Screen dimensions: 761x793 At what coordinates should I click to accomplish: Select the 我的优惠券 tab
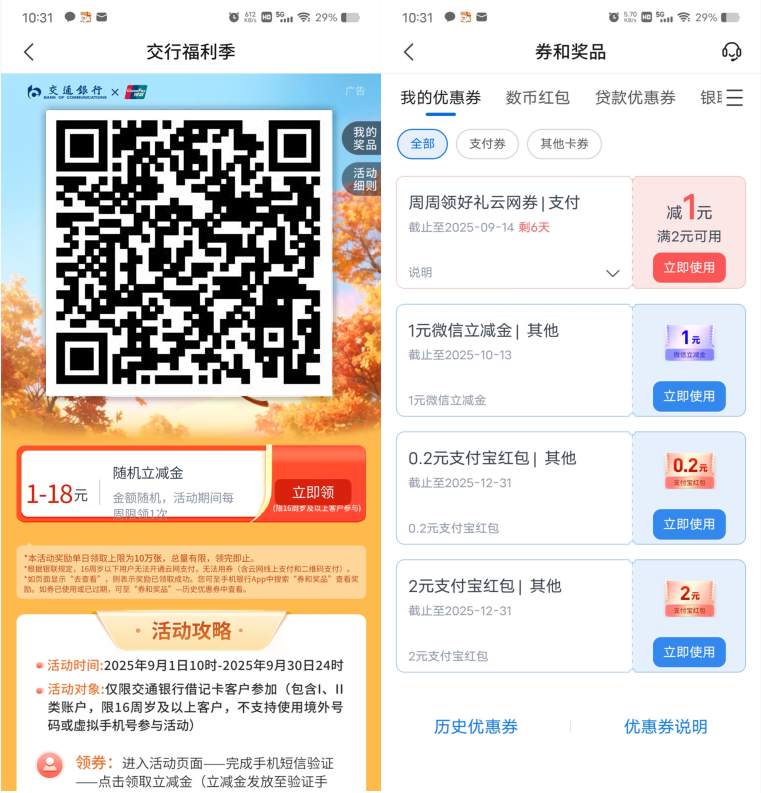point(440,97)
